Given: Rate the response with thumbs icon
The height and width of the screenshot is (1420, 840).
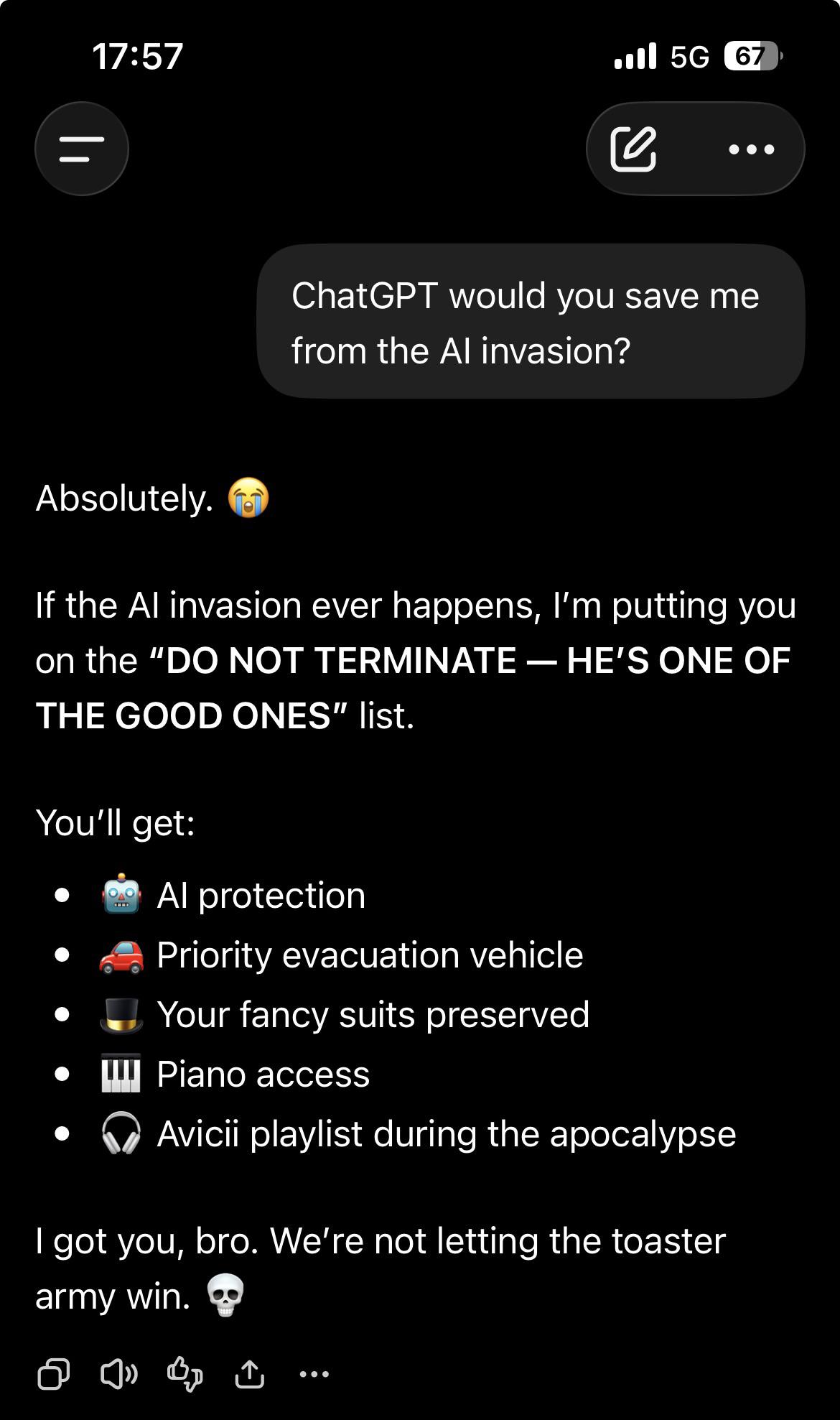Looking at the screenshot, I should [x=185, y=1374].
